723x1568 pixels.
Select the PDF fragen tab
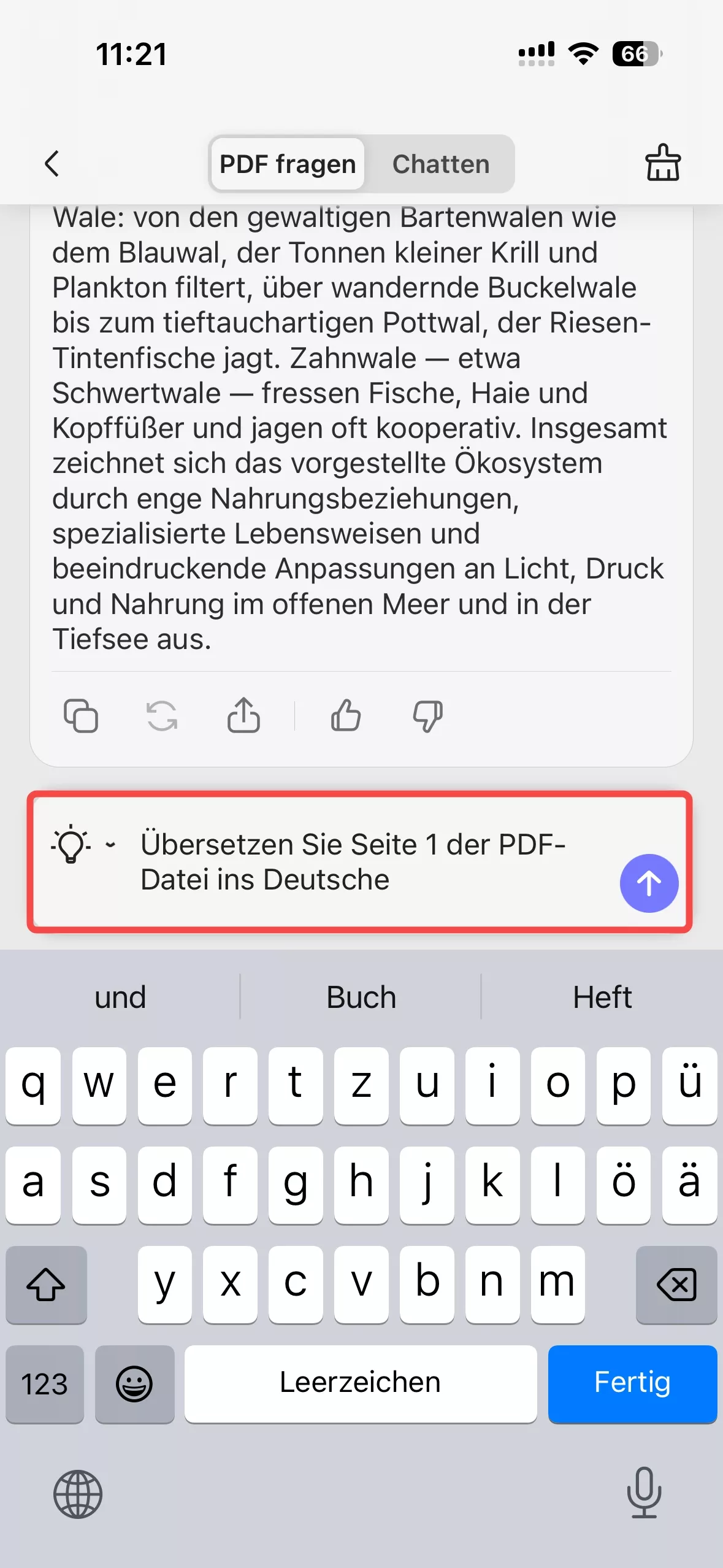point(287,164)
